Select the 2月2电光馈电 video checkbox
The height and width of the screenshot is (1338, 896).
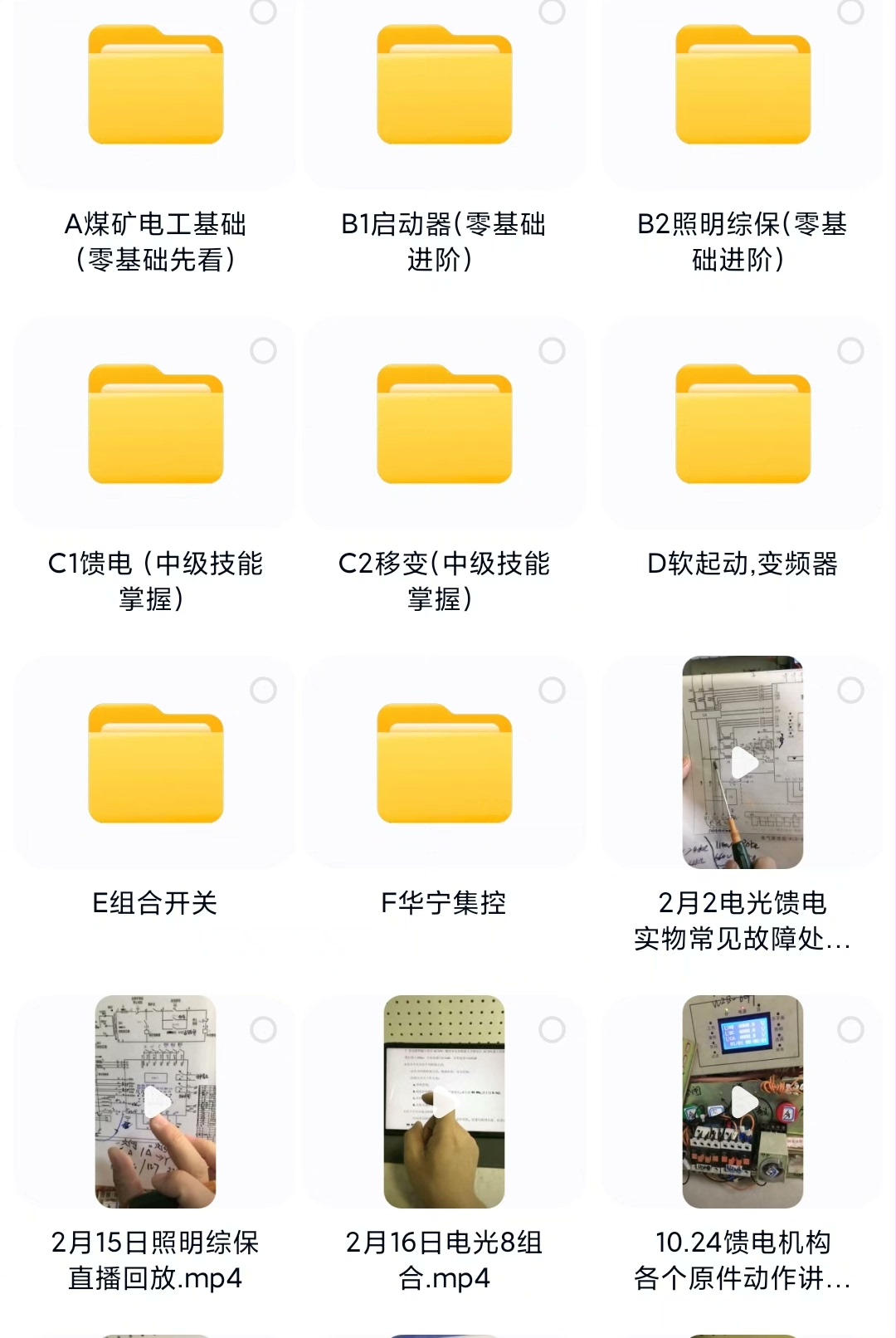click(x=850, y=691)
